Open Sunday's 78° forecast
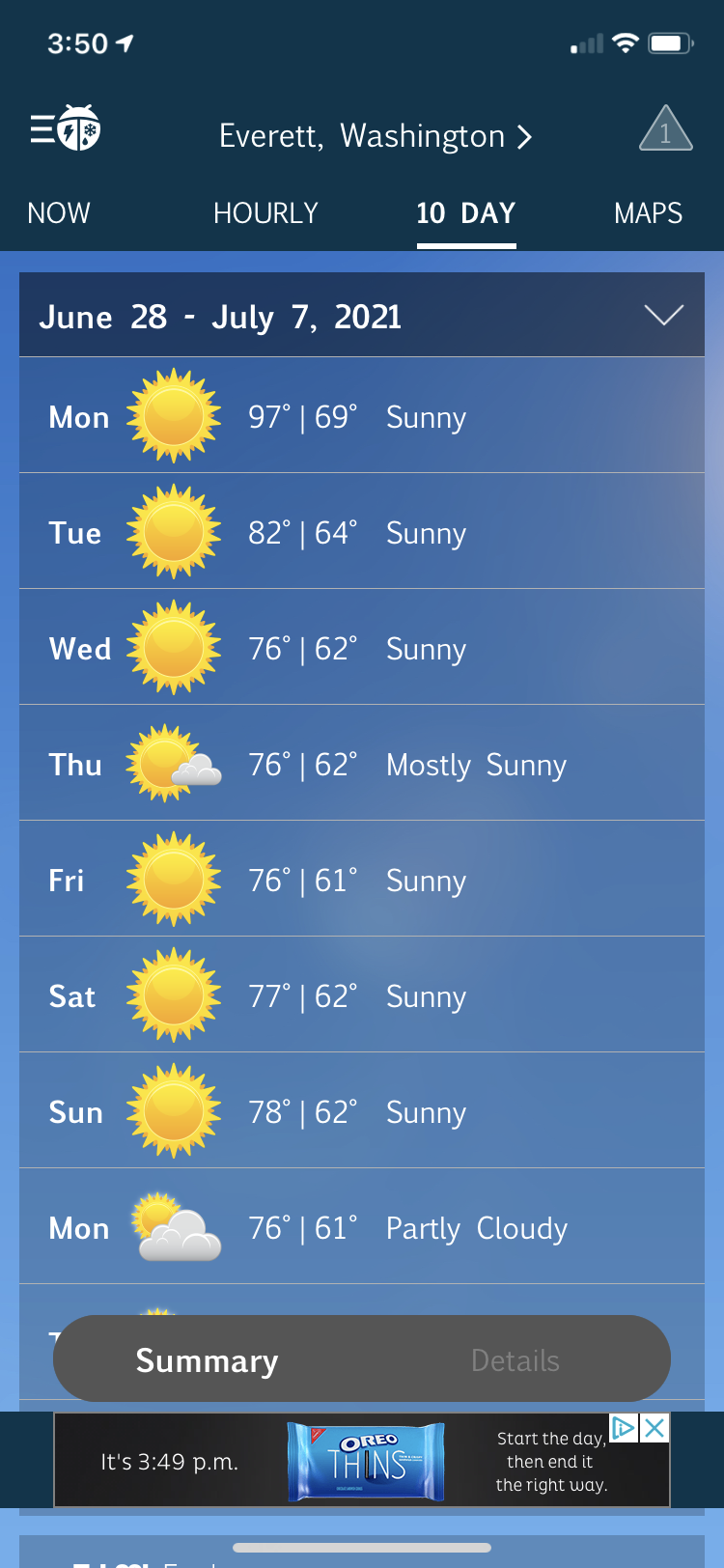This screenshot has height=1568, width=724. pos(362,1111)
